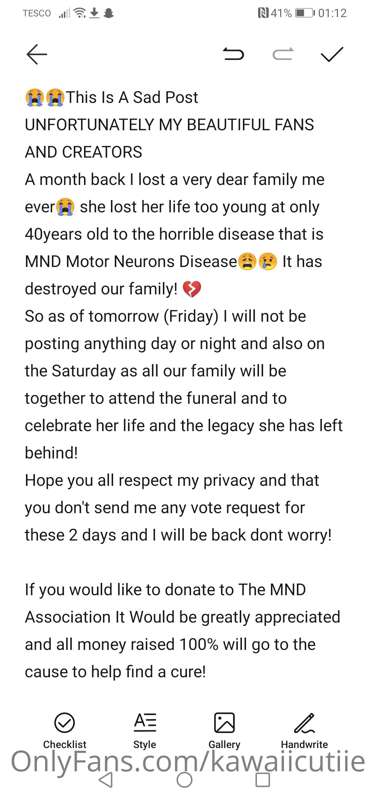This screenshot has width=369, height=800.
Task: Add a Checklist to the note
Action: 64,731
